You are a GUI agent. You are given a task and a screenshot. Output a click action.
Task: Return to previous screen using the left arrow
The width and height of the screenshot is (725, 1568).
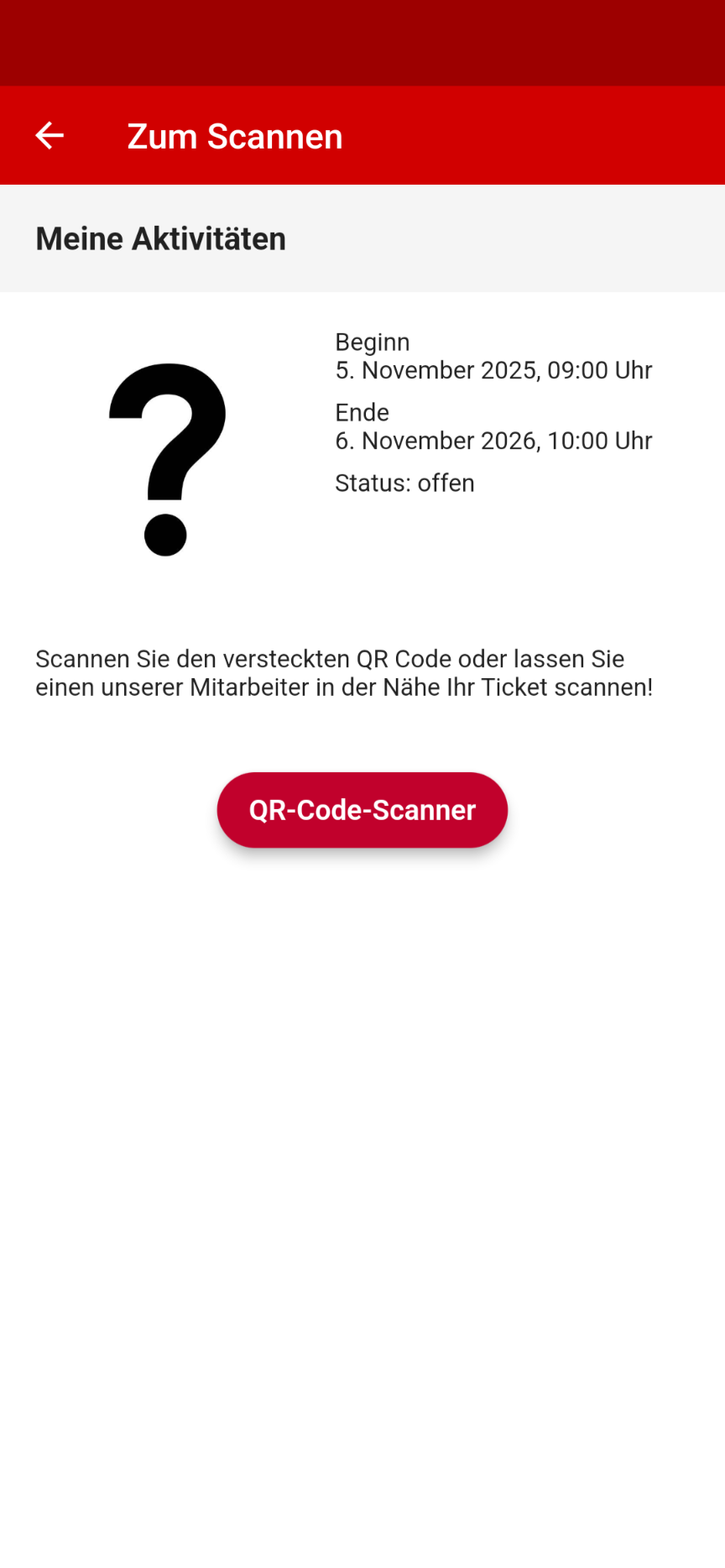(49, 135)
